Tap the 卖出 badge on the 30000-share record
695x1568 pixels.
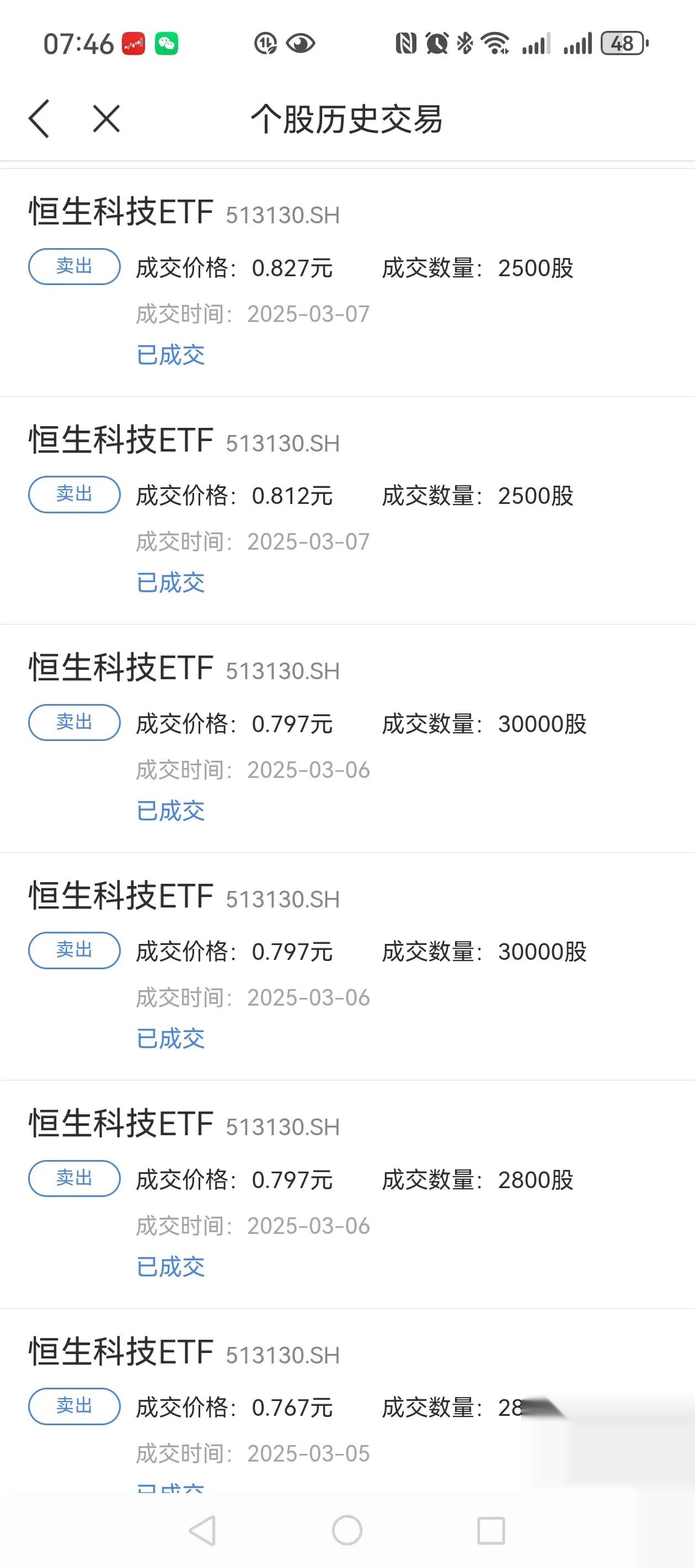click(72, 722)
